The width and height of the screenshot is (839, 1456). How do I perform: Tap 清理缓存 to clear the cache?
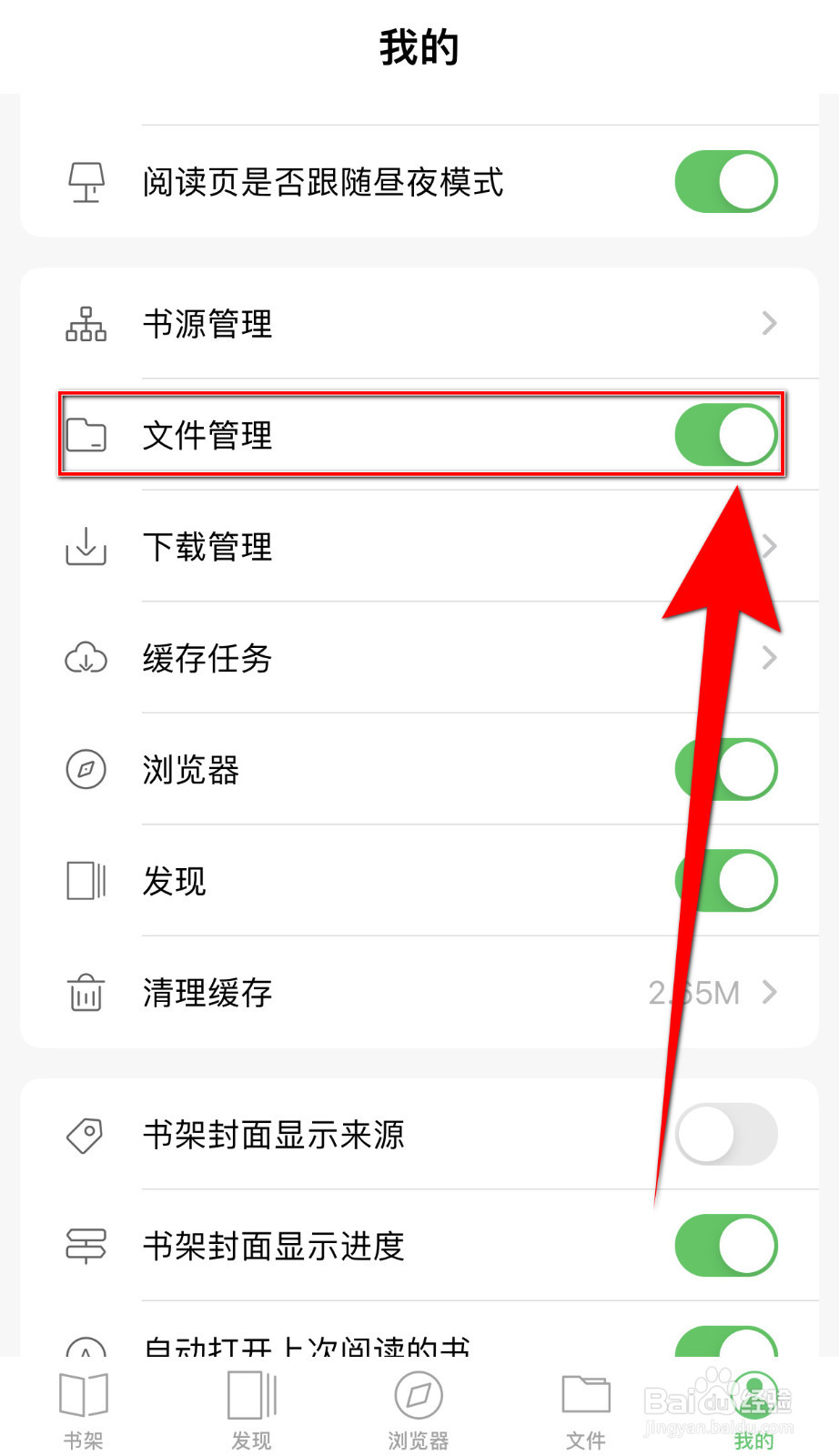[x=207, y=994]
